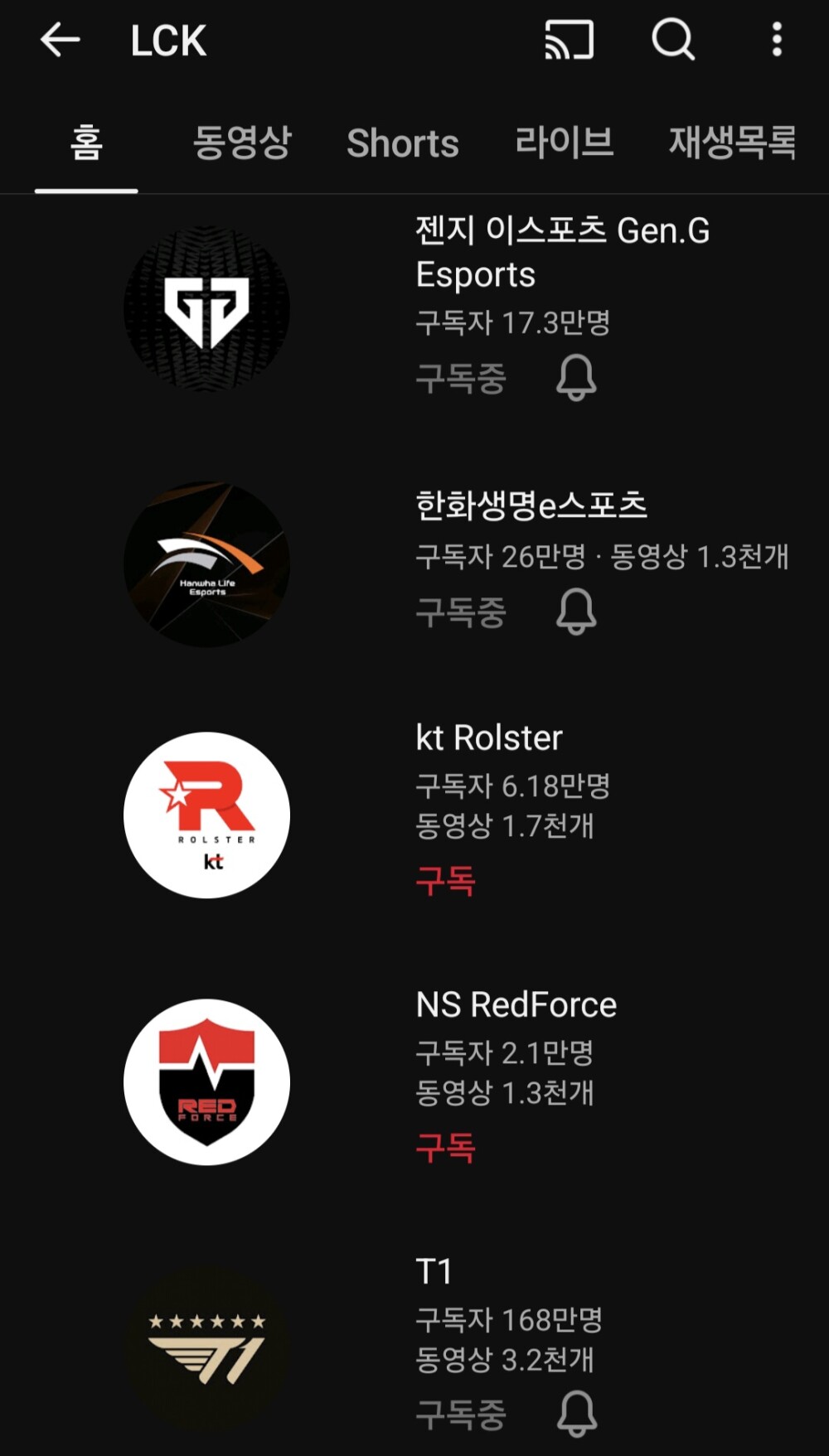Screen dimensions: 829x1456
Task: Open the 한화생명e스포츠 channel
Action: [x=206, y=564]
